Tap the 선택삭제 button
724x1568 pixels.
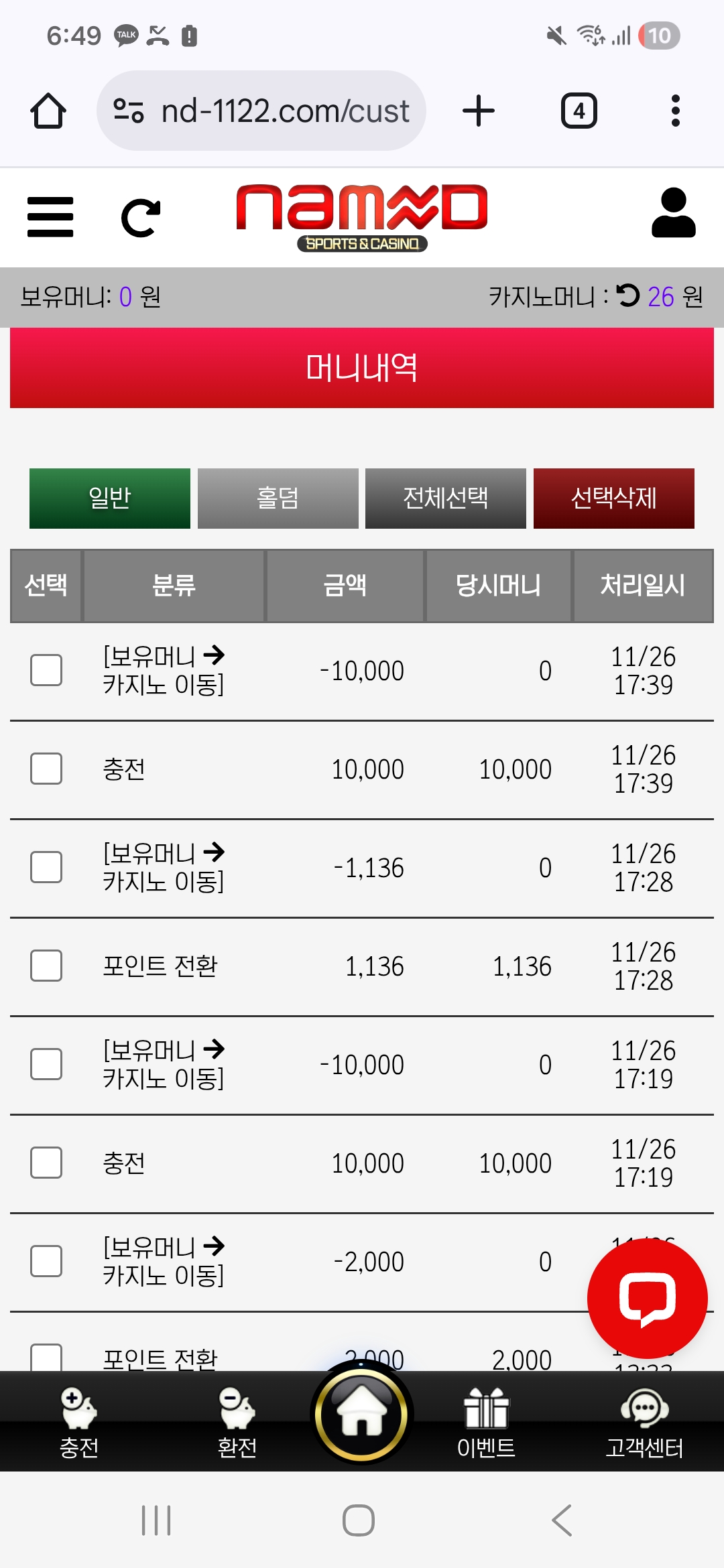pos(613,498)
